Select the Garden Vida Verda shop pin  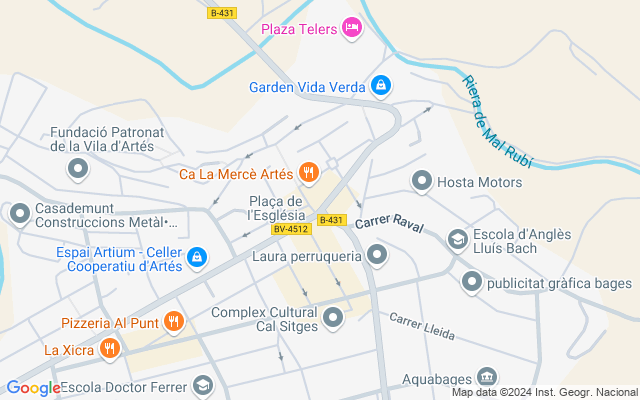point(380,86)
